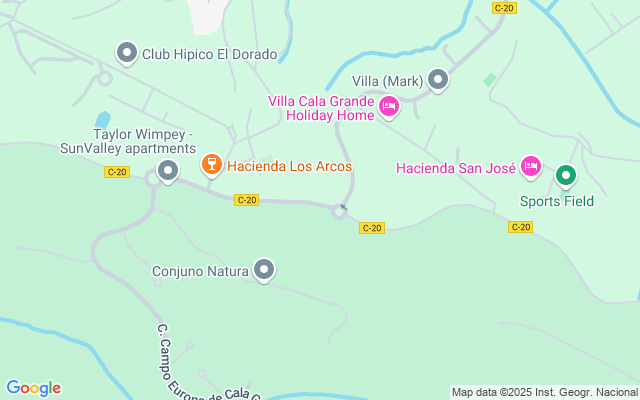Viewport: 640px width, 400px height.
Task: Open Hacienda Los Arcos restaurant marker
Action: (x=211, y=164)
